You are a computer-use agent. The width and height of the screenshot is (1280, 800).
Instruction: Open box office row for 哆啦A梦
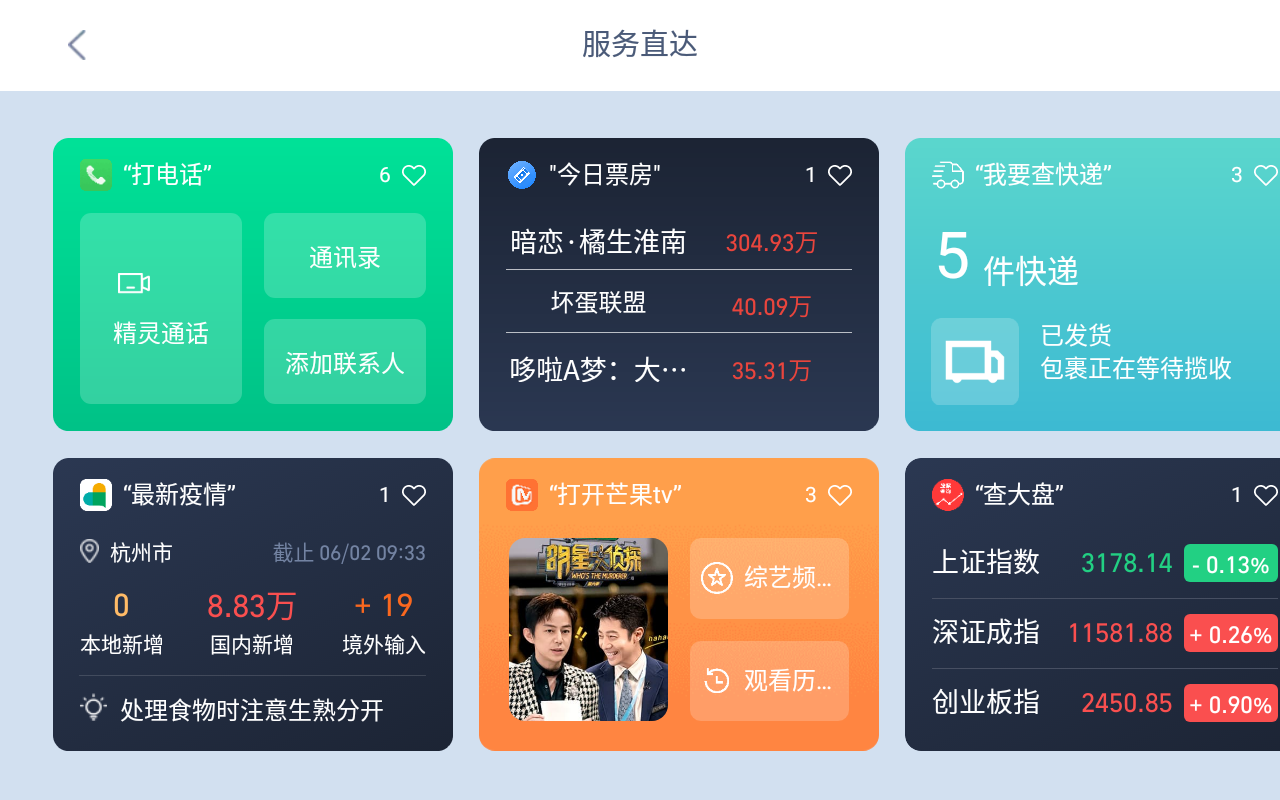point(678,370)
